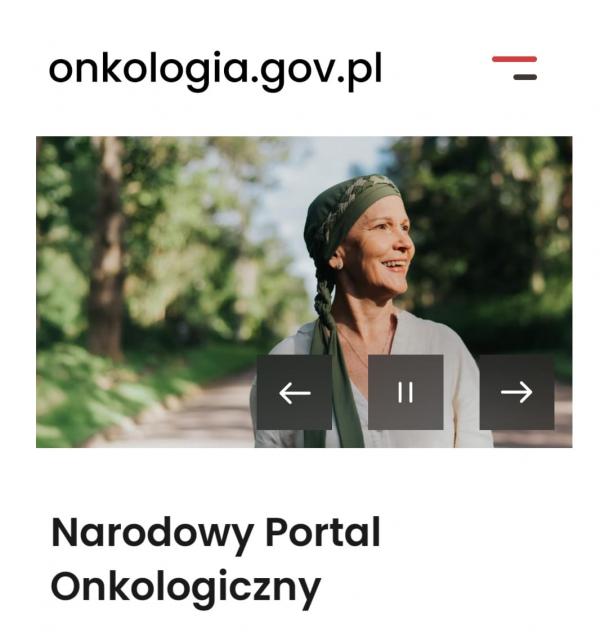600x632 pixels.
Task: Go to the previous carousel slide
Action: point(294,392)
